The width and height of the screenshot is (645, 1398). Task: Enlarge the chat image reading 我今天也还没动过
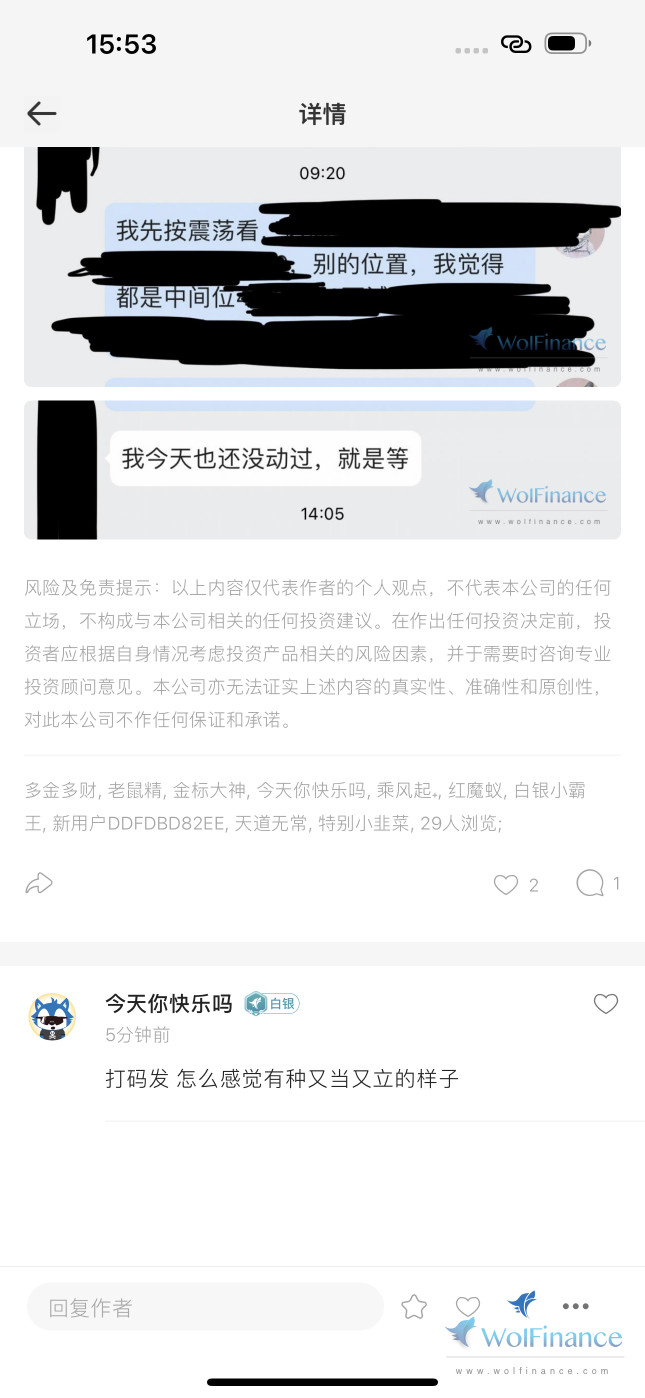(x=322, y=470)
